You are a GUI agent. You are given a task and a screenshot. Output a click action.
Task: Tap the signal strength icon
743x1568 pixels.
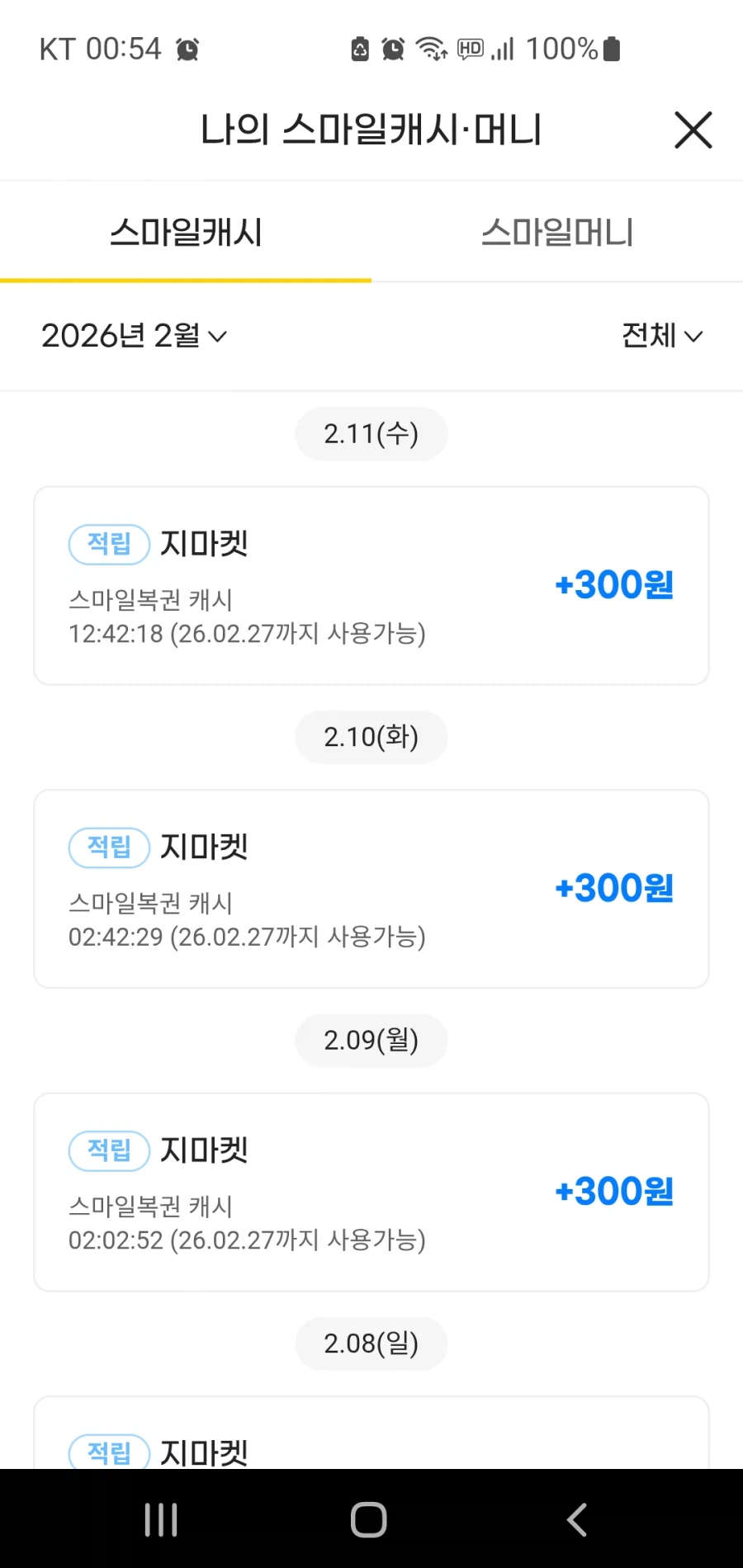click(504, 49)
